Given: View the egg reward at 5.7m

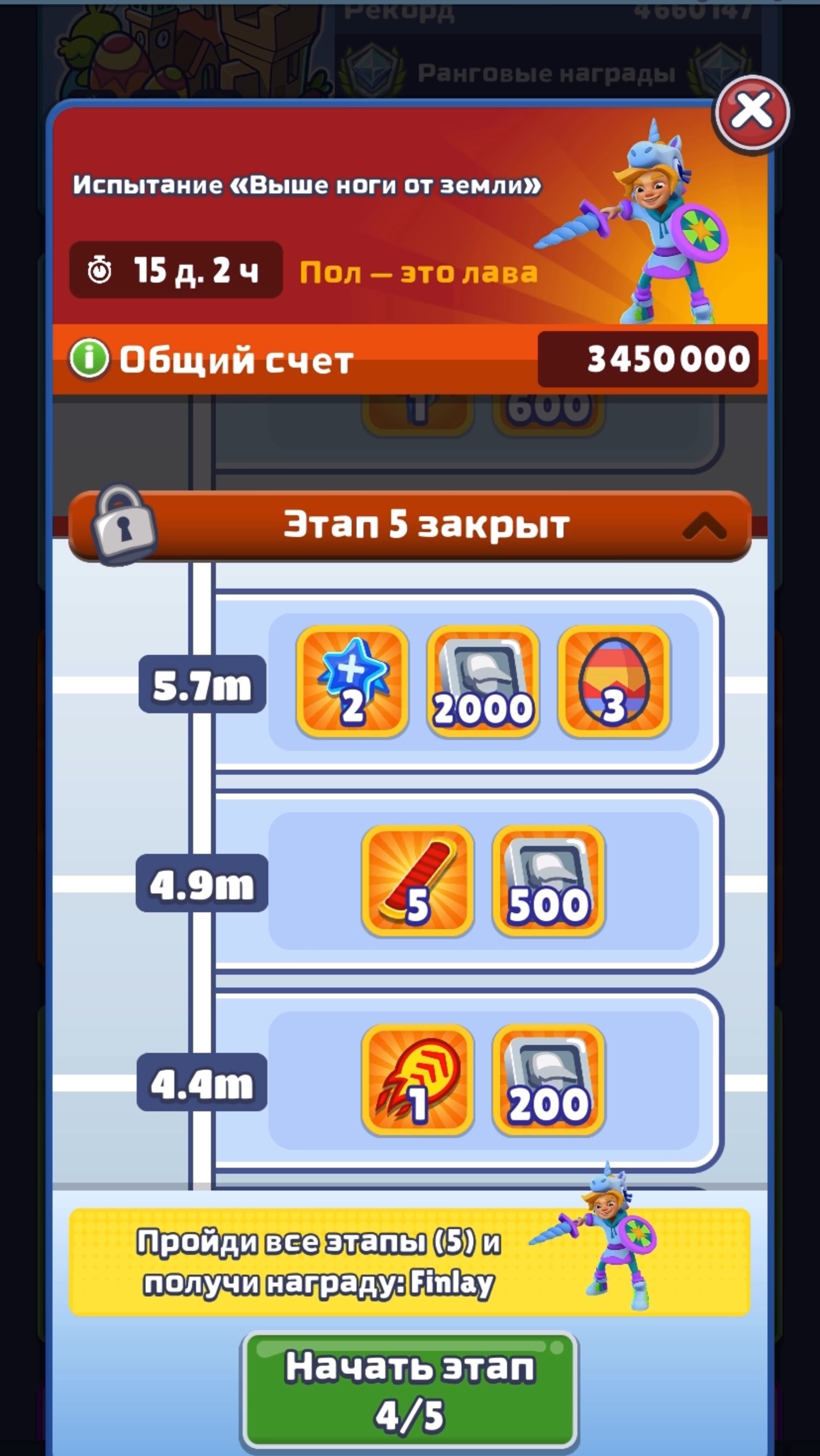Looking at the screenshot, I should (x=614, y=682).
